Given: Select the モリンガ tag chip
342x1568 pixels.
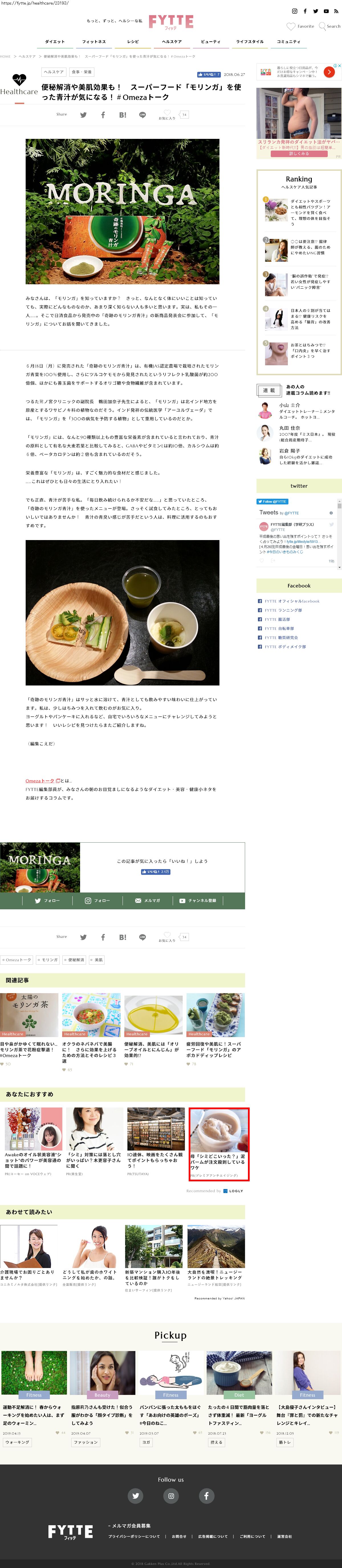Looking at the screenshot, I should pyautogui.click(x=48, y=960).
